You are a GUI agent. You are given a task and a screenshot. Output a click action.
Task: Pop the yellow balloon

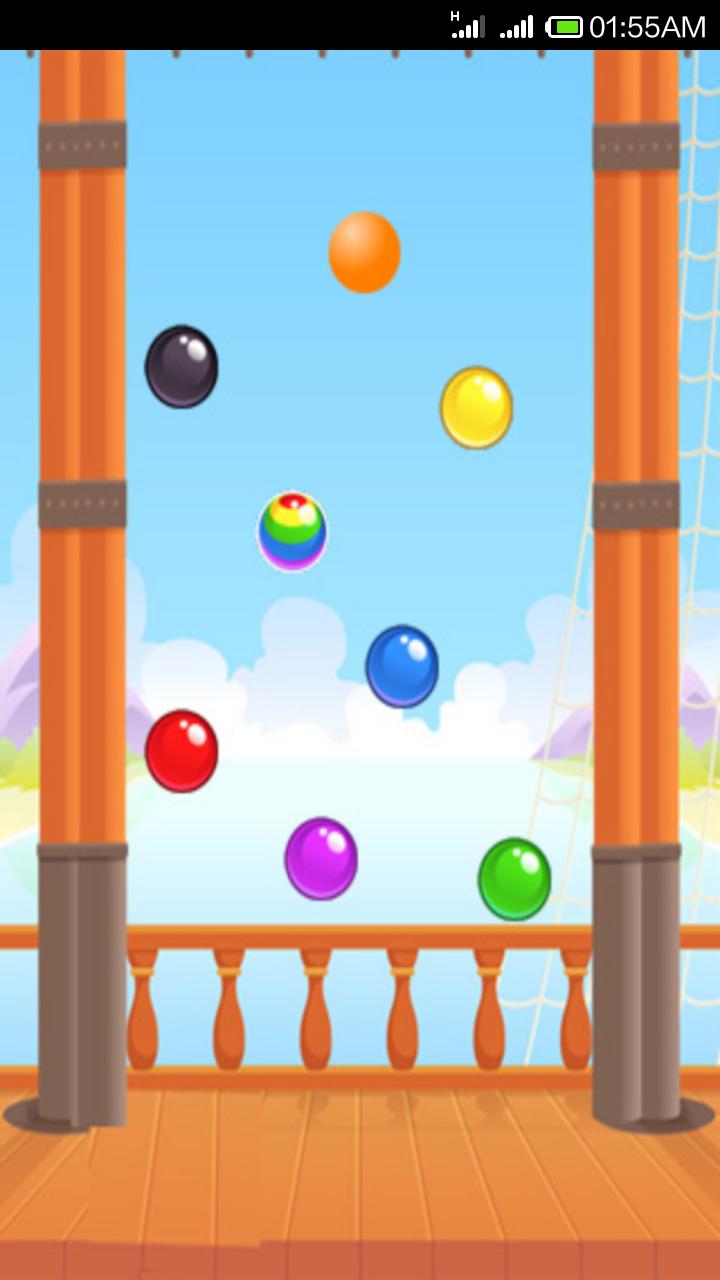coord(476,408)
